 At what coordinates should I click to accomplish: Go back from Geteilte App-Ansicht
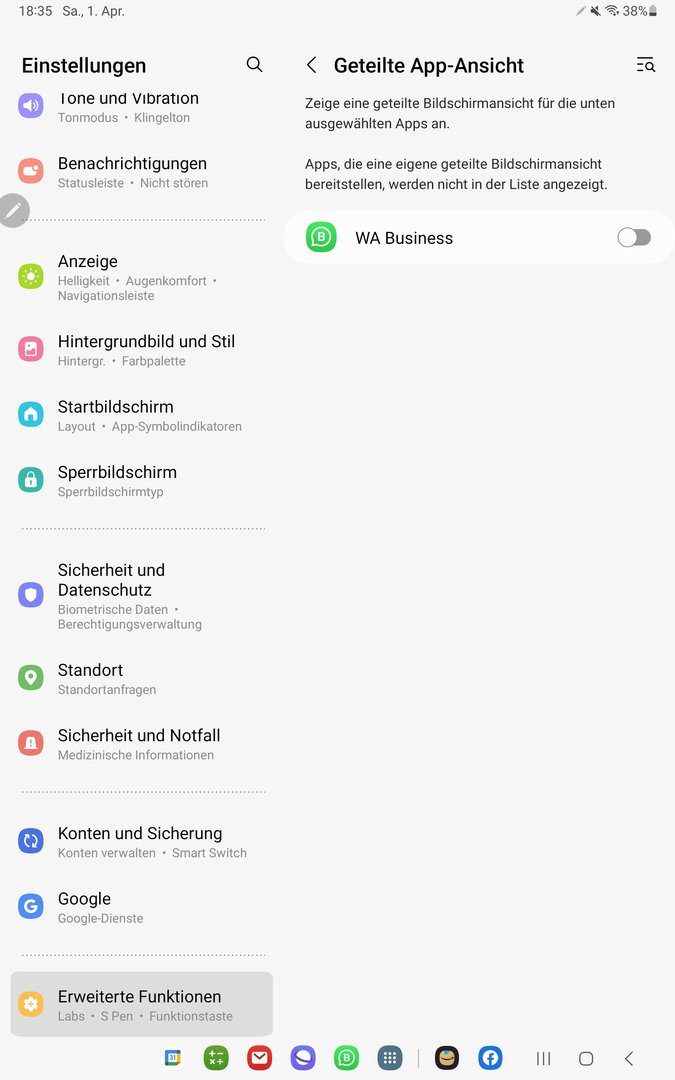[312, 65]
